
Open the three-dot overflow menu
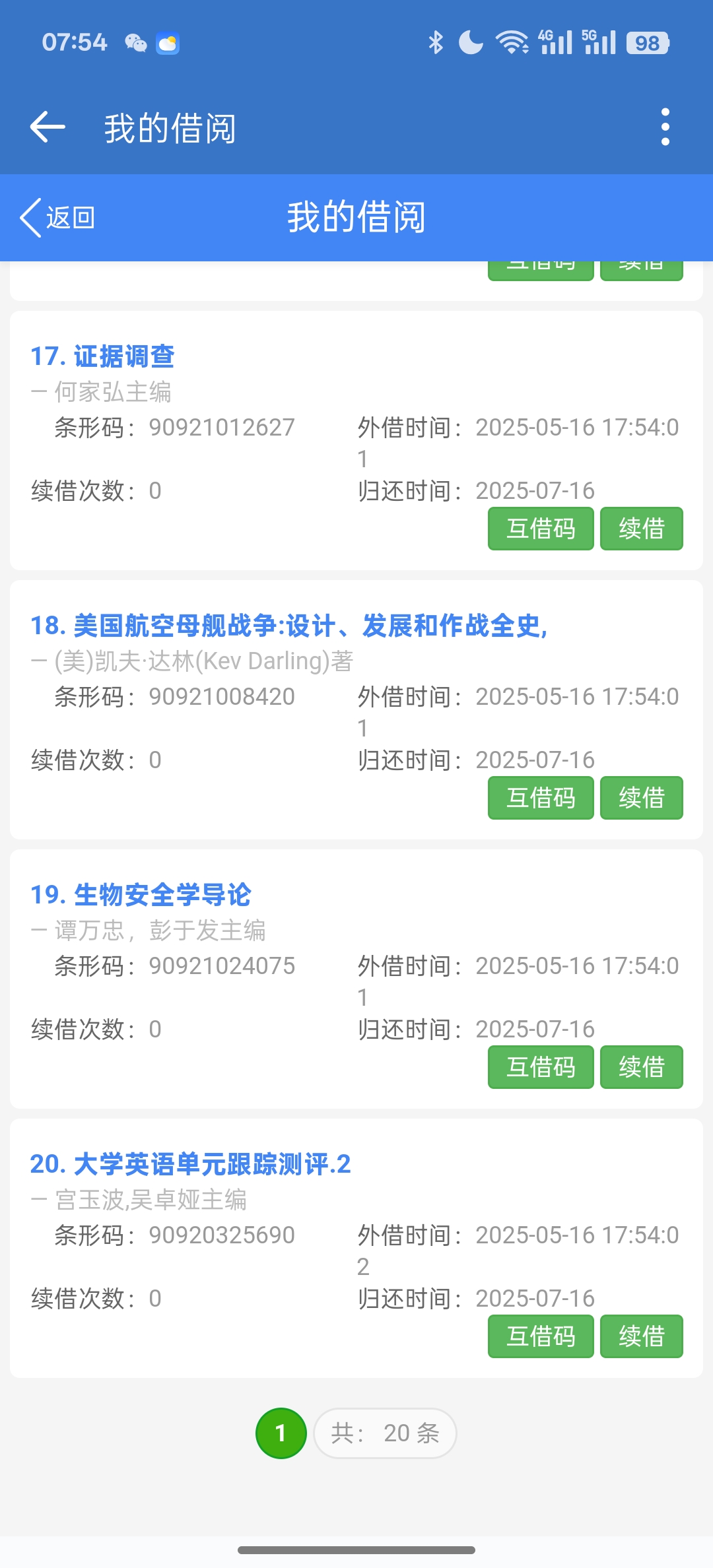coord(665,127)
